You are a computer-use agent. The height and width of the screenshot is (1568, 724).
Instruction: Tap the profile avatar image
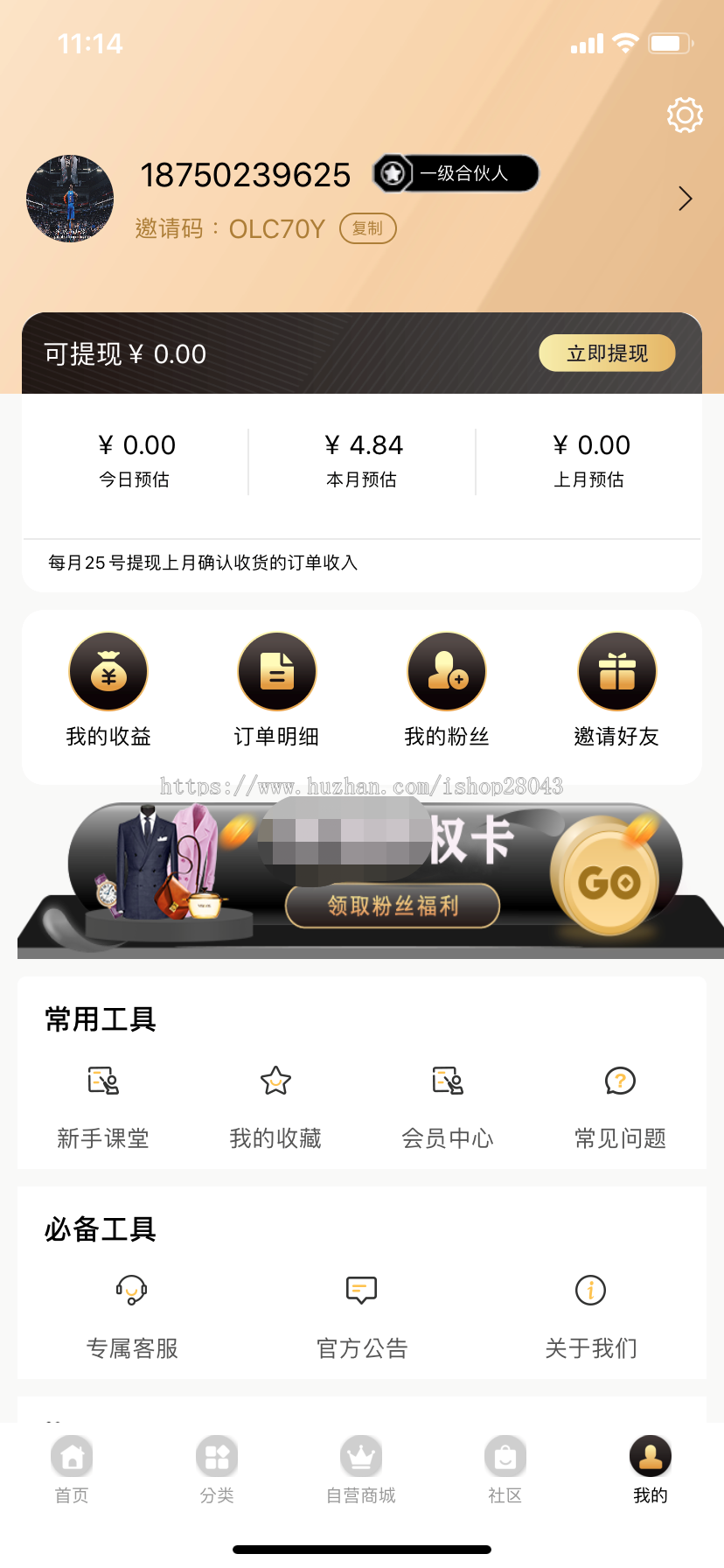[x=70, y=199]
